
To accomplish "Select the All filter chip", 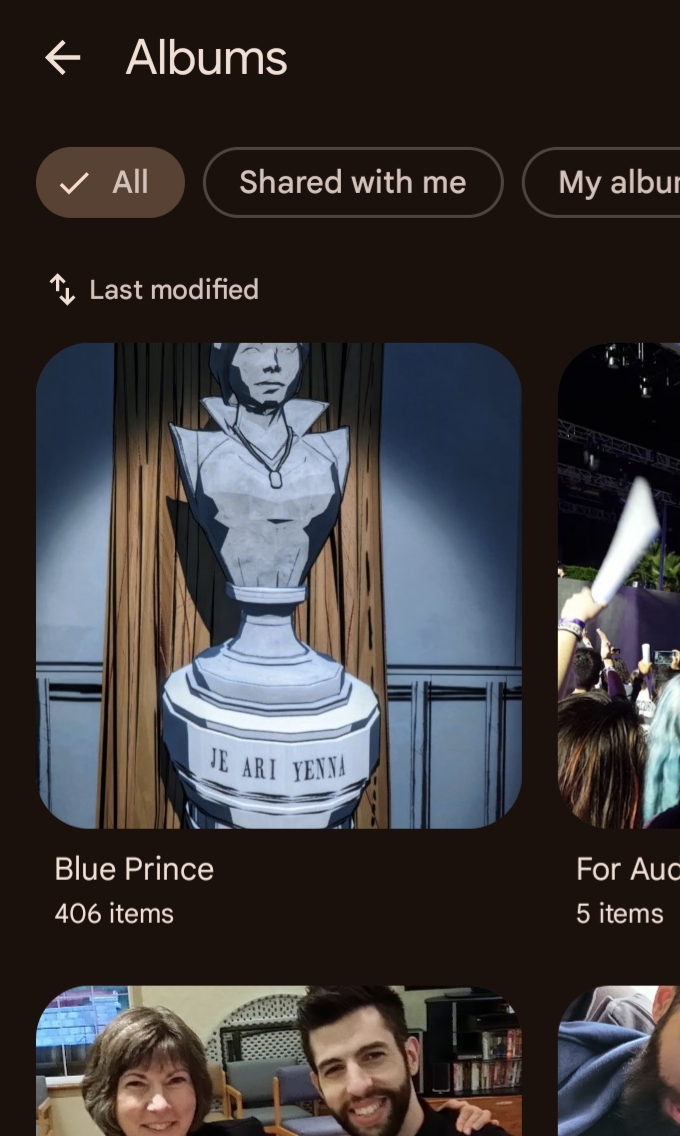I will coord(110,182).
